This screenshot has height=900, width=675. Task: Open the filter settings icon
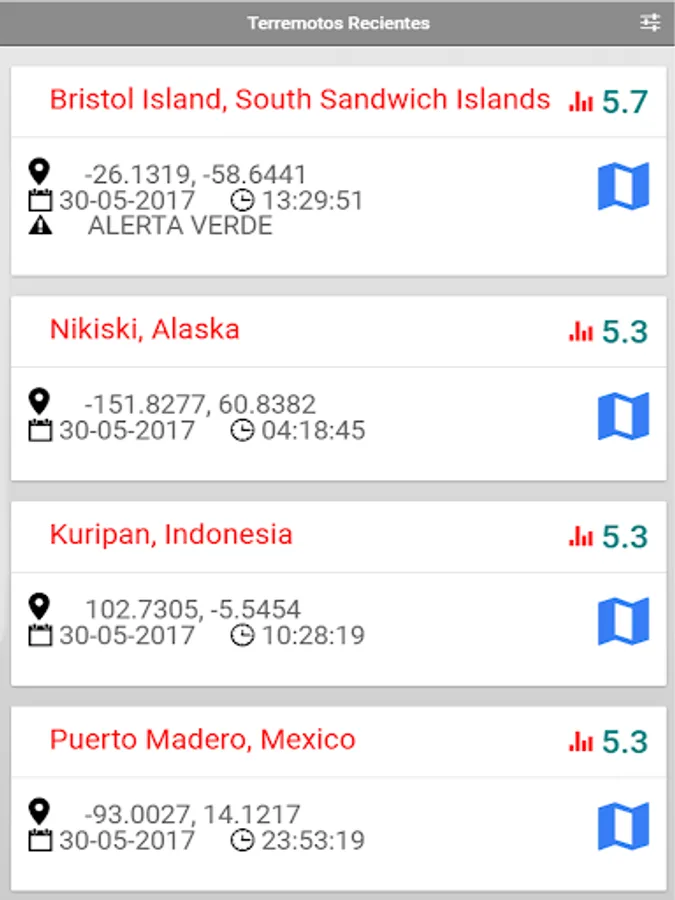click(x=650, y=22)
